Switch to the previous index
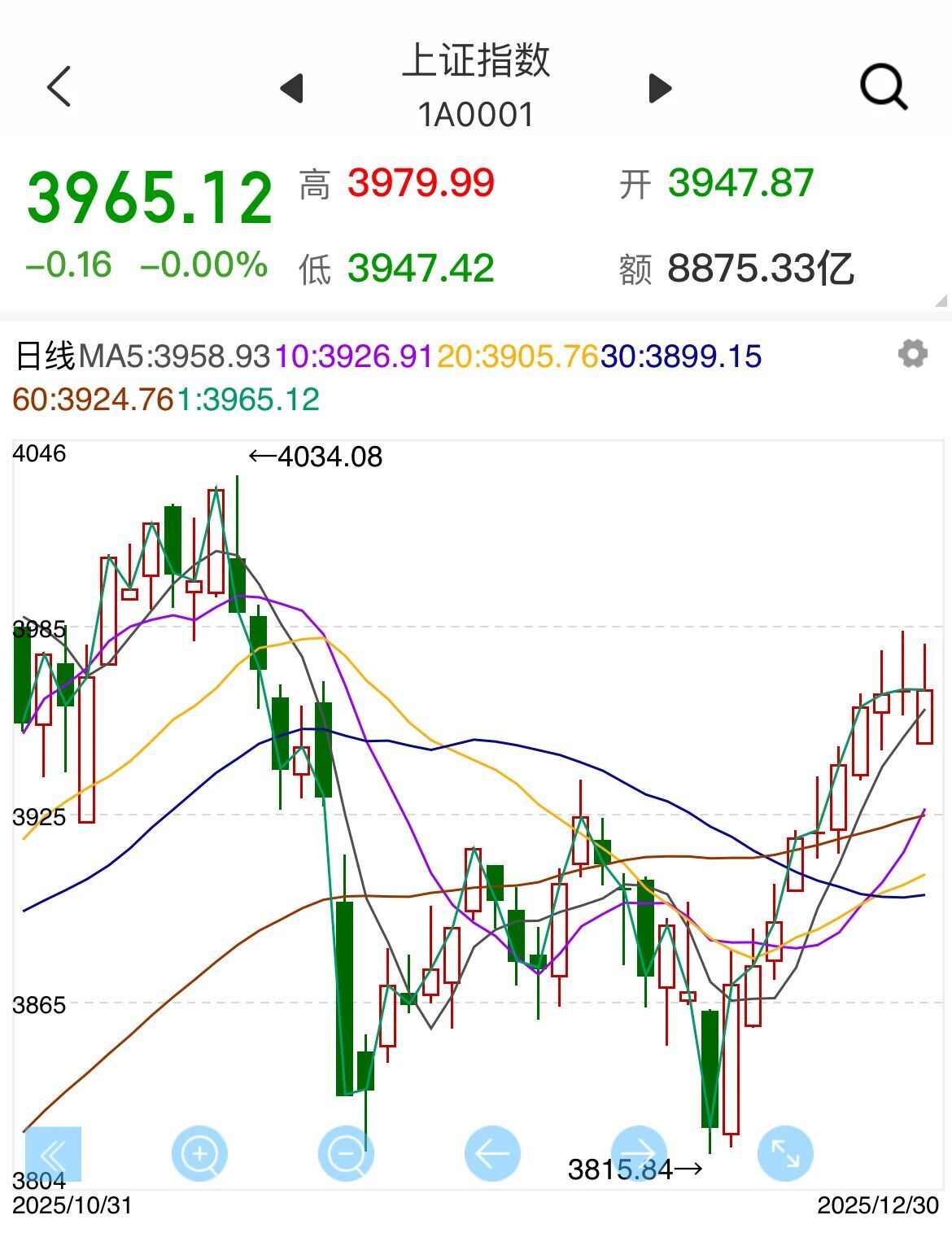952x1237 pixels. 292,88
